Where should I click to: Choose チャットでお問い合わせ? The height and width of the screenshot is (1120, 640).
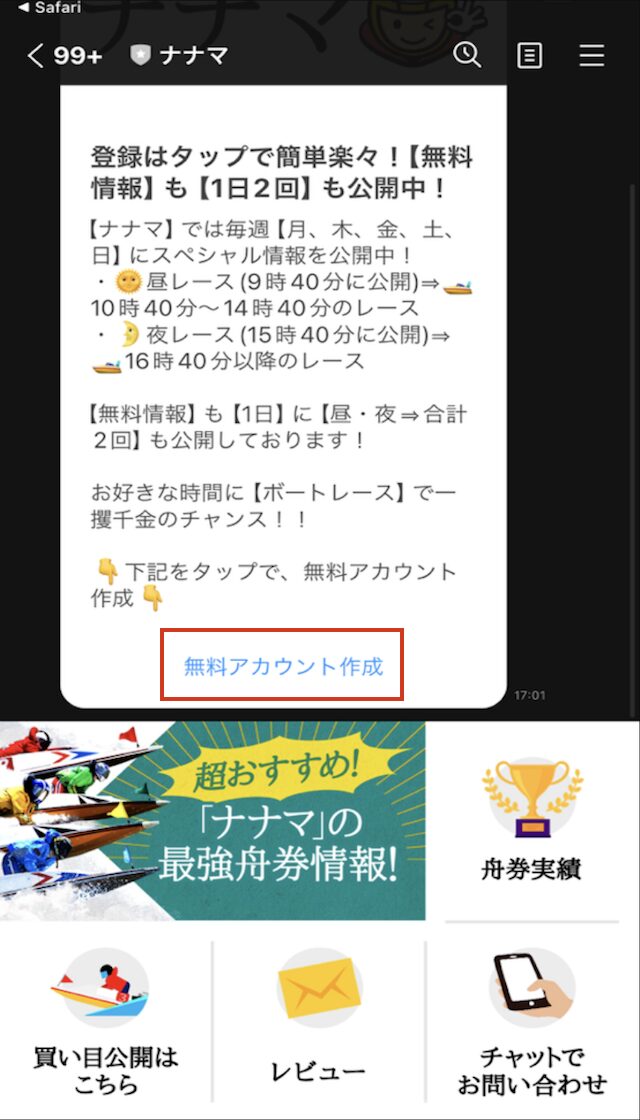point(532,1021)
